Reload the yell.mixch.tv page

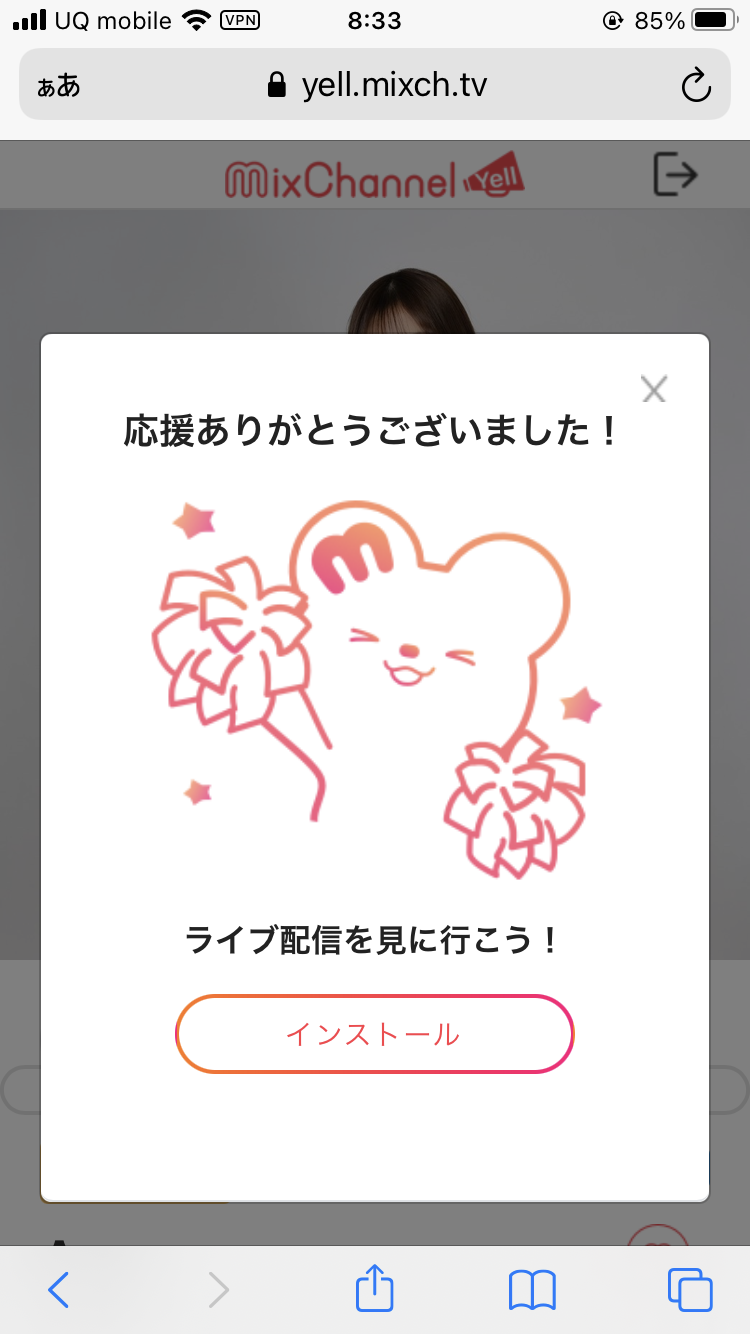[695, 86]
